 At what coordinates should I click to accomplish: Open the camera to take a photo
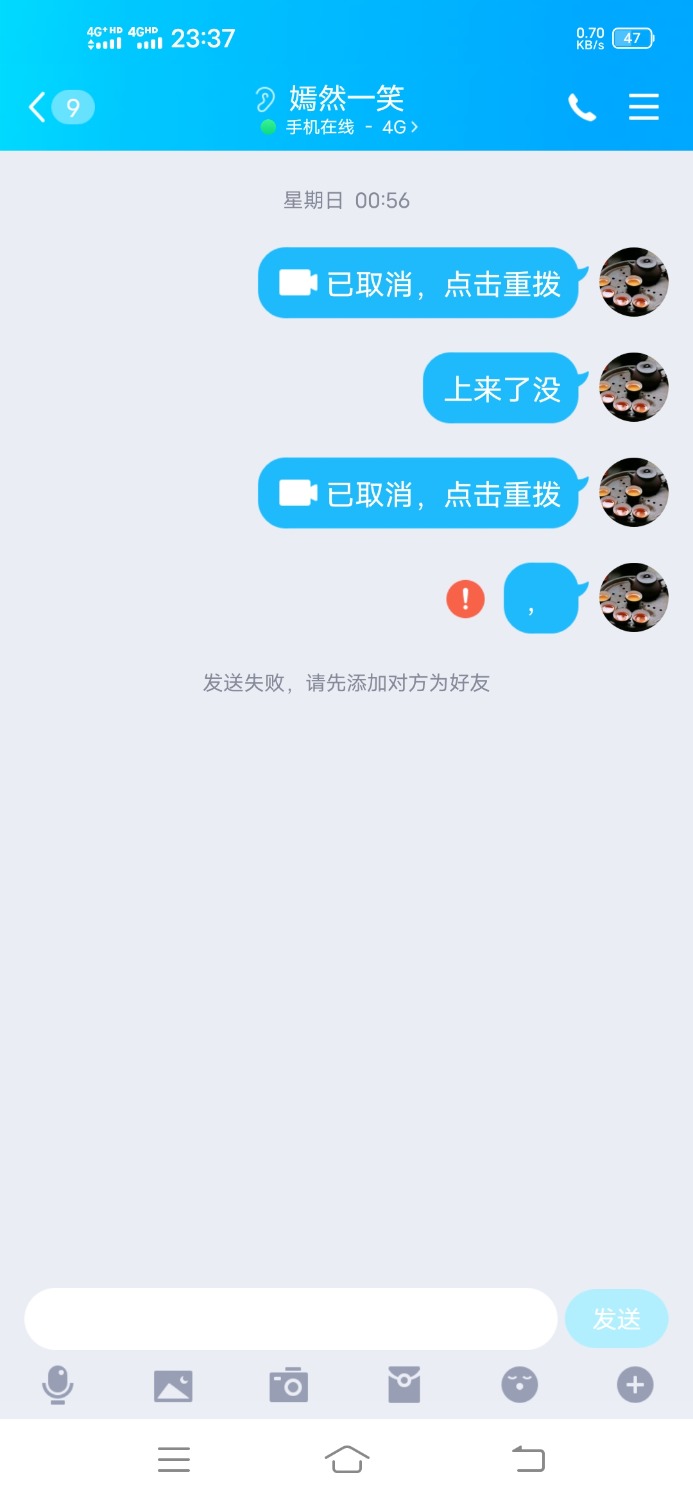289,1385
